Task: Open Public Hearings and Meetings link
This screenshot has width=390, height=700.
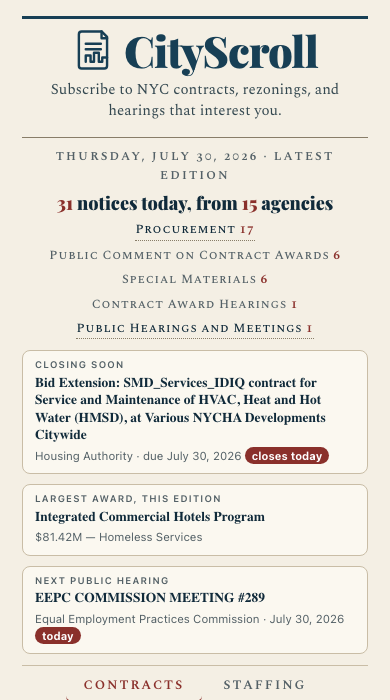Action: coord(195,329)
